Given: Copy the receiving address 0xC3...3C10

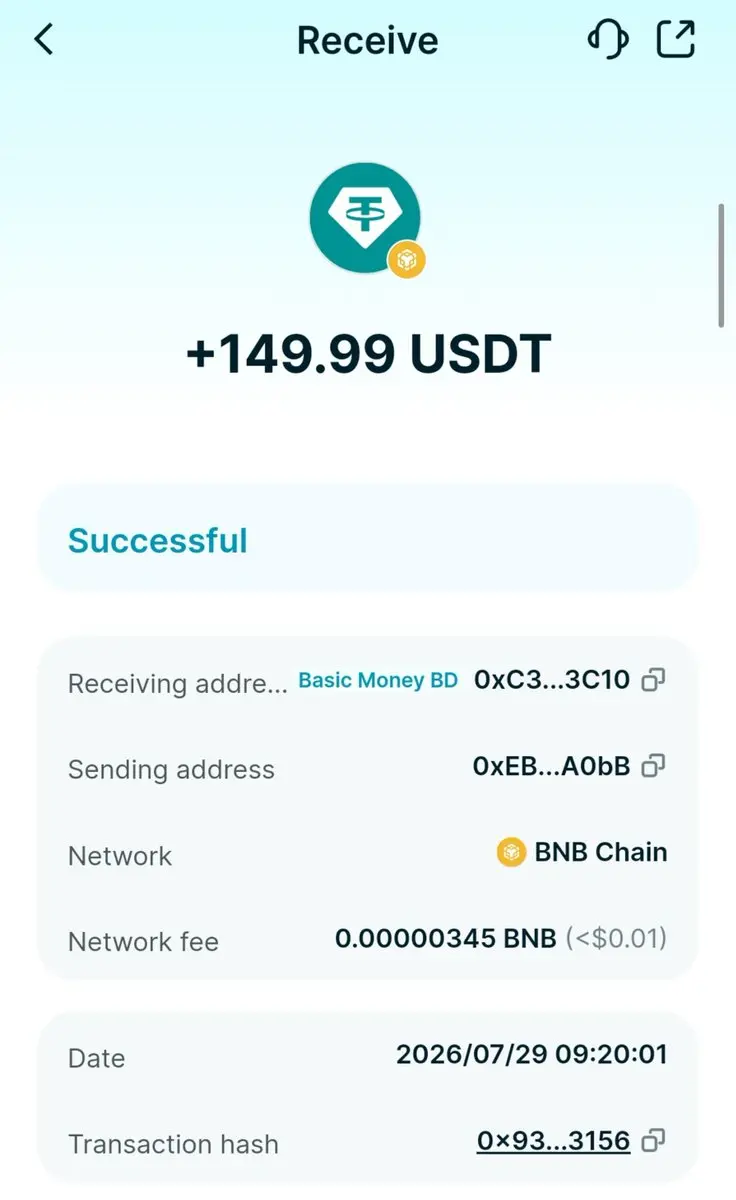Looking at the screenshot, I should (653, 681).
